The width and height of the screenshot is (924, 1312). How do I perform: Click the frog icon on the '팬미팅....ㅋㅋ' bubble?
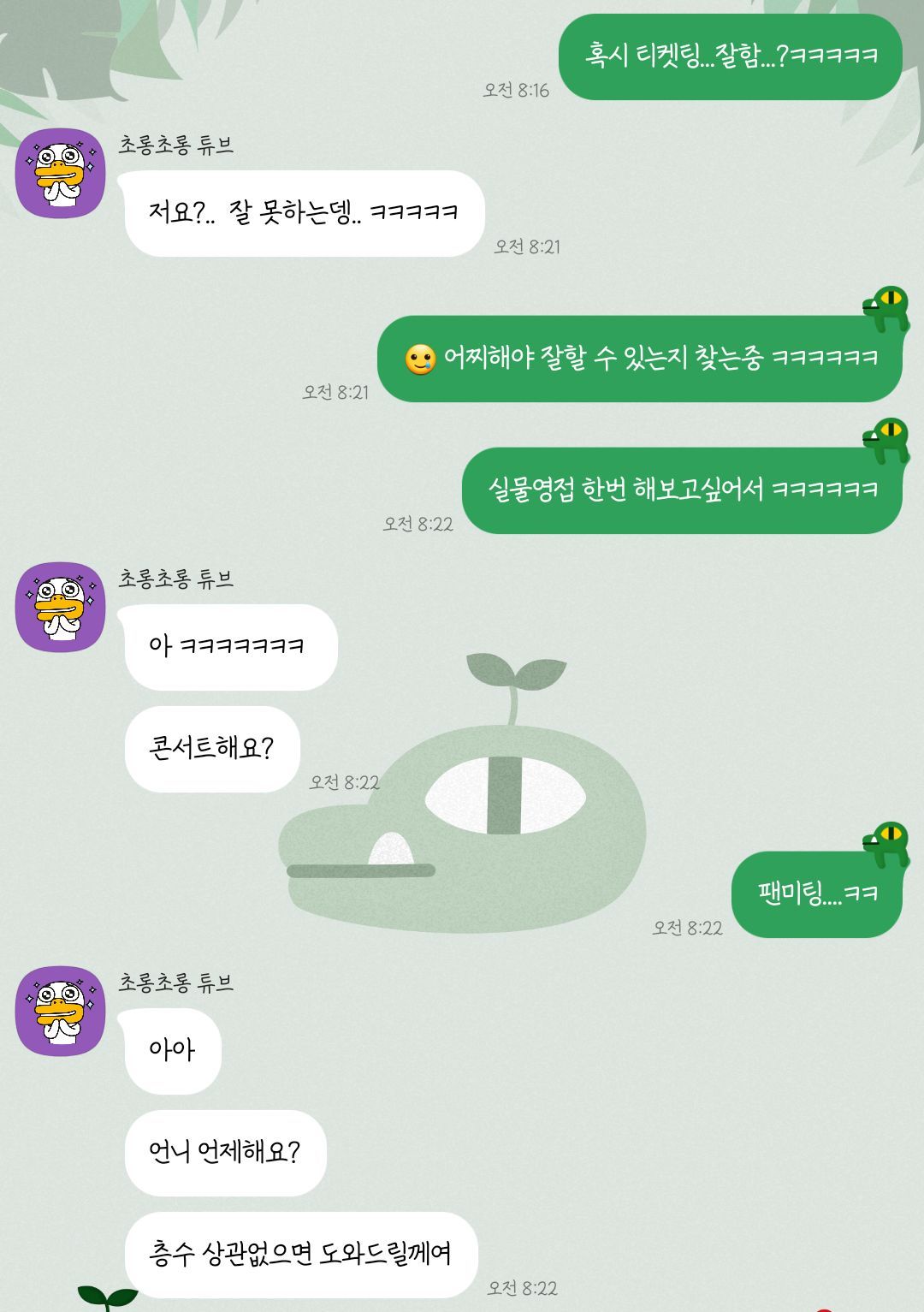pyautogui.click(x=887, y=843)
